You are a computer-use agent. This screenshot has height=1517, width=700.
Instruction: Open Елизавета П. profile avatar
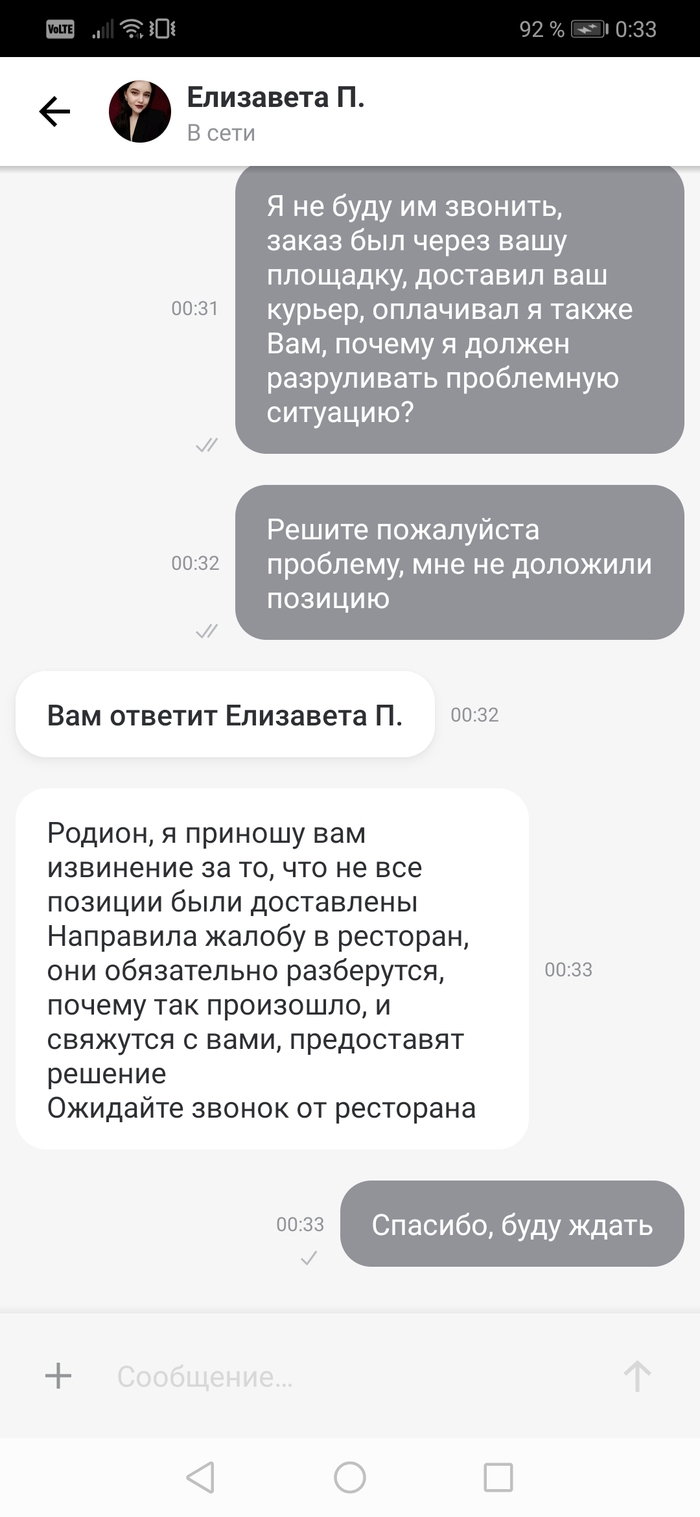(140, 112)
